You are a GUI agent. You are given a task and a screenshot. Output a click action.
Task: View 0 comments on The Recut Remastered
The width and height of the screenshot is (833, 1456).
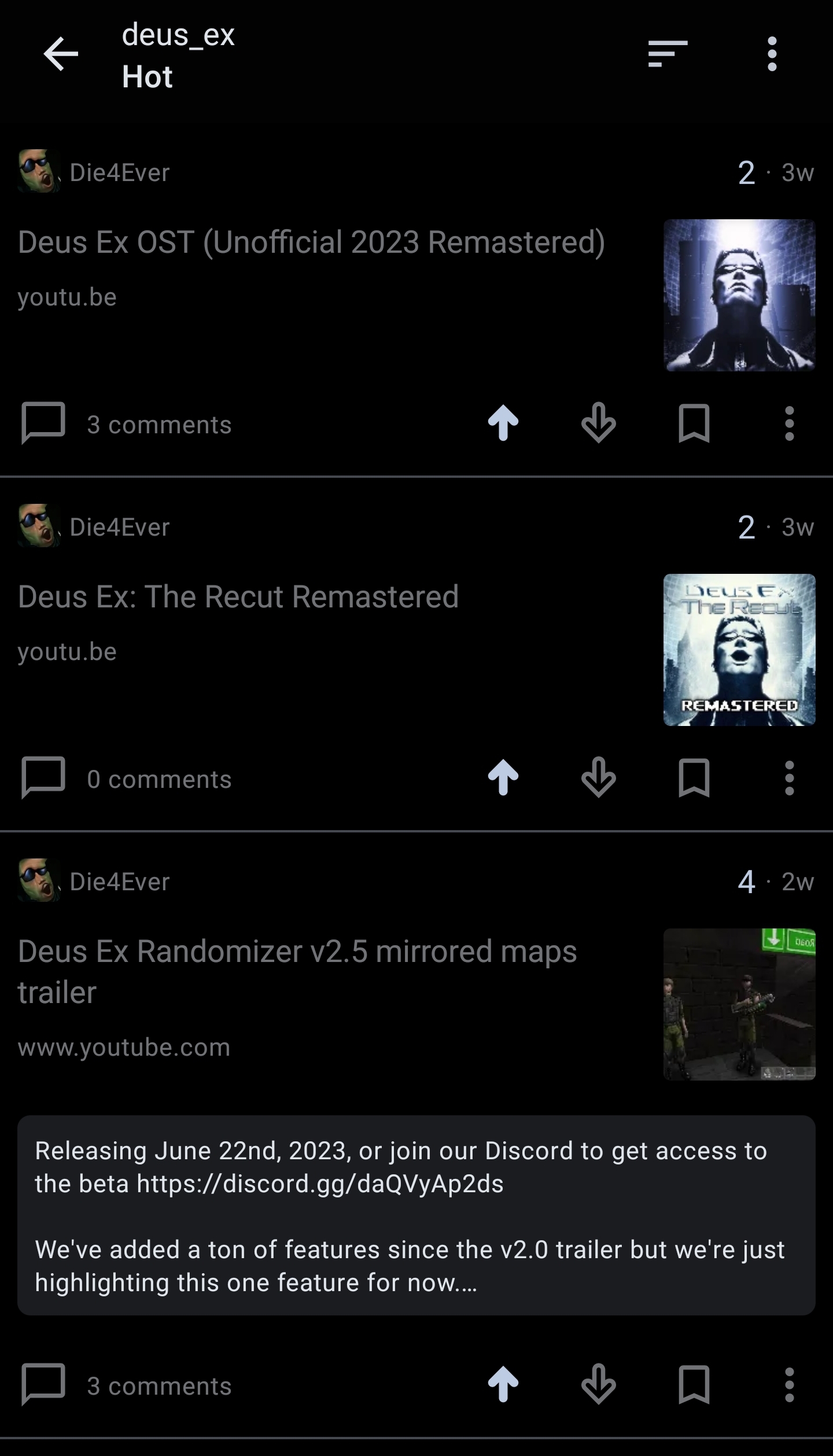pyautogui.click(x=127, y=779)
